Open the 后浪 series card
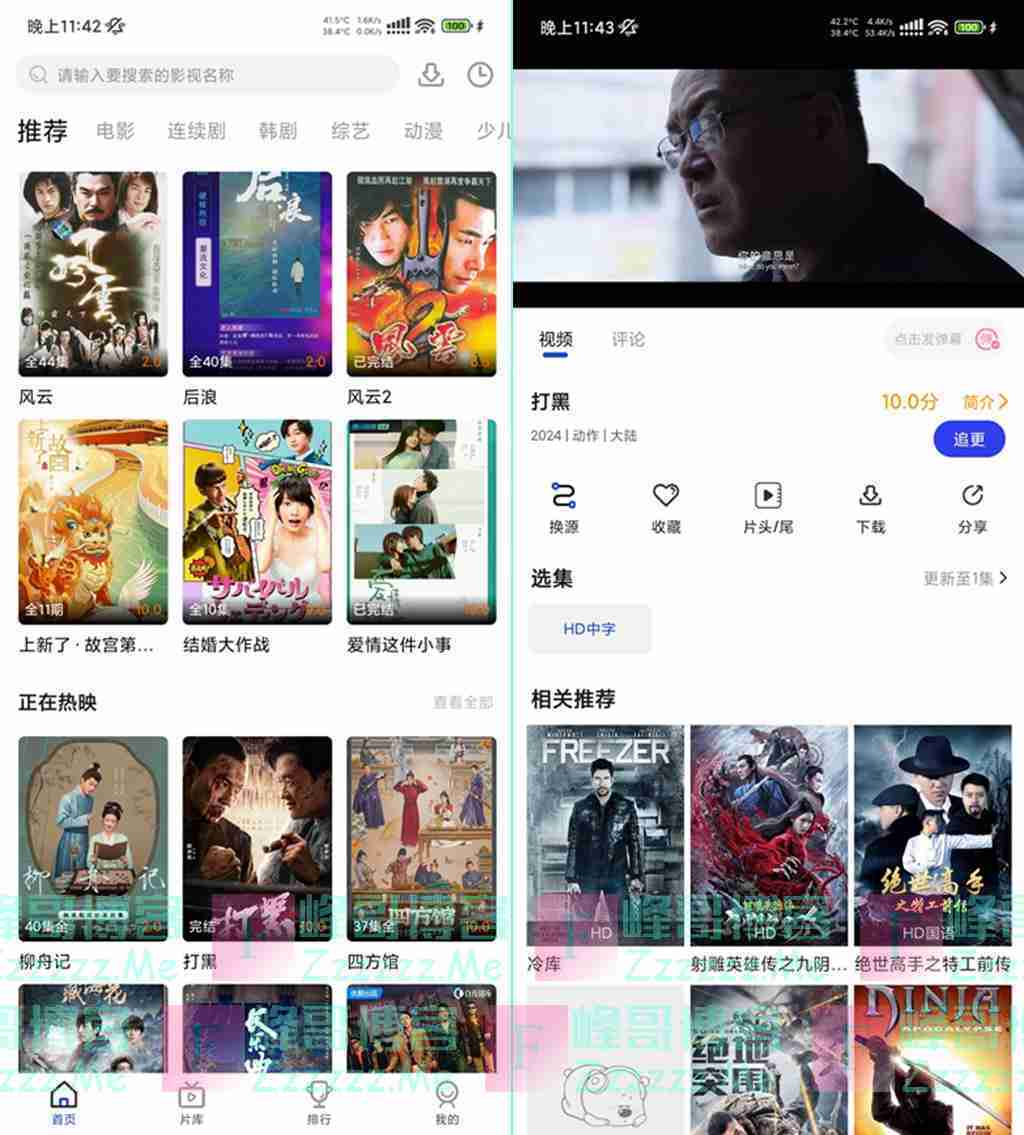 [257, 275]
